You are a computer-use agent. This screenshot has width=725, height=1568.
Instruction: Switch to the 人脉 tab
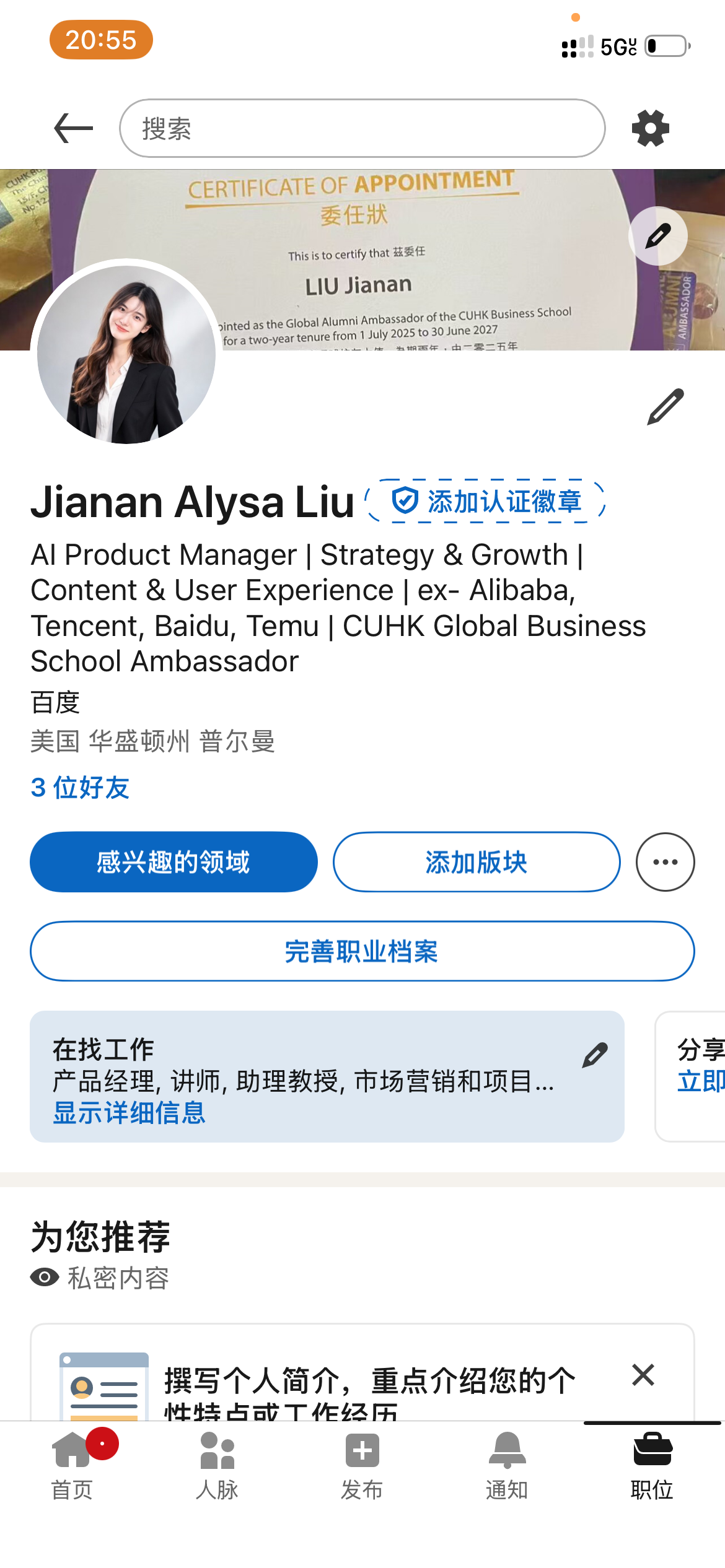(217, 1465)
